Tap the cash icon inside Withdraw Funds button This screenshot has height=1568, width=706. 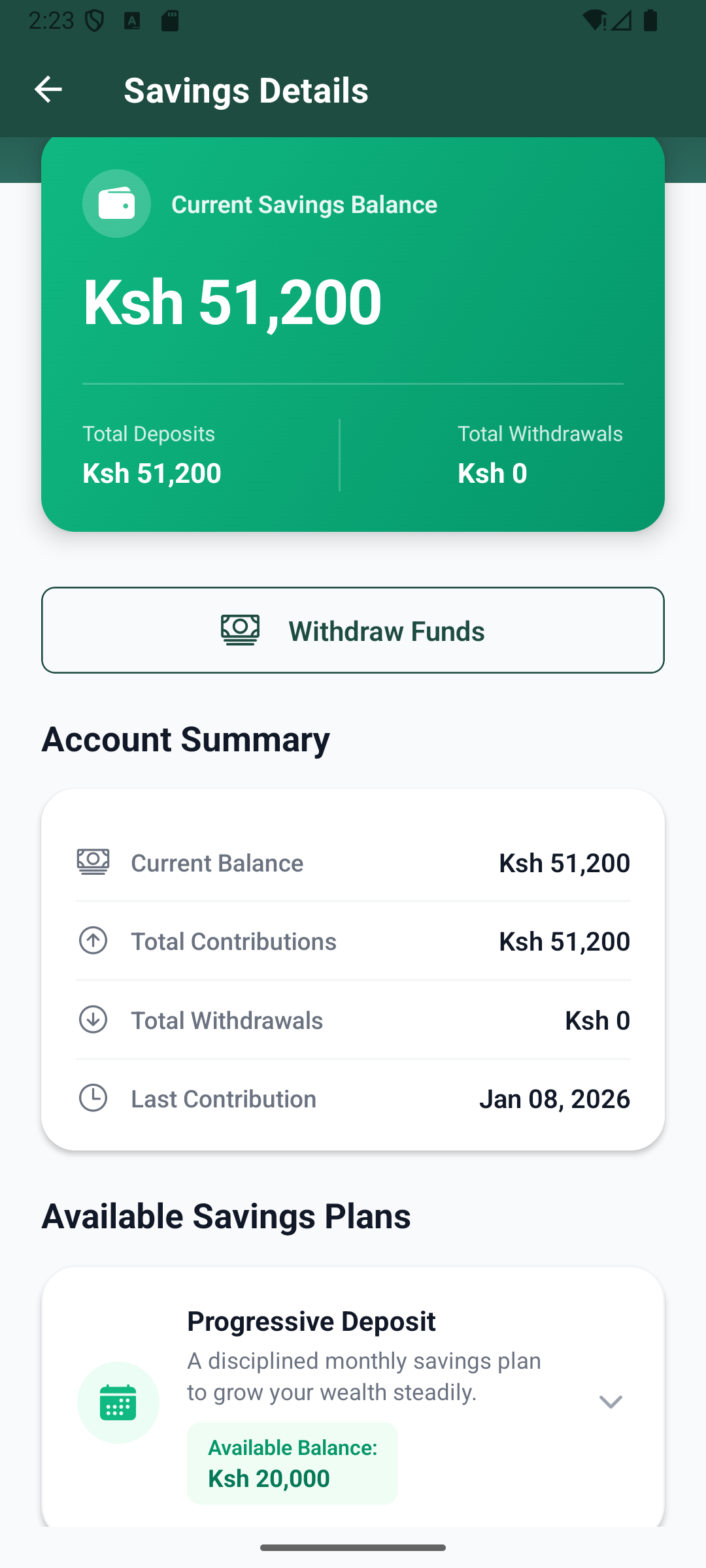point(241,629)
